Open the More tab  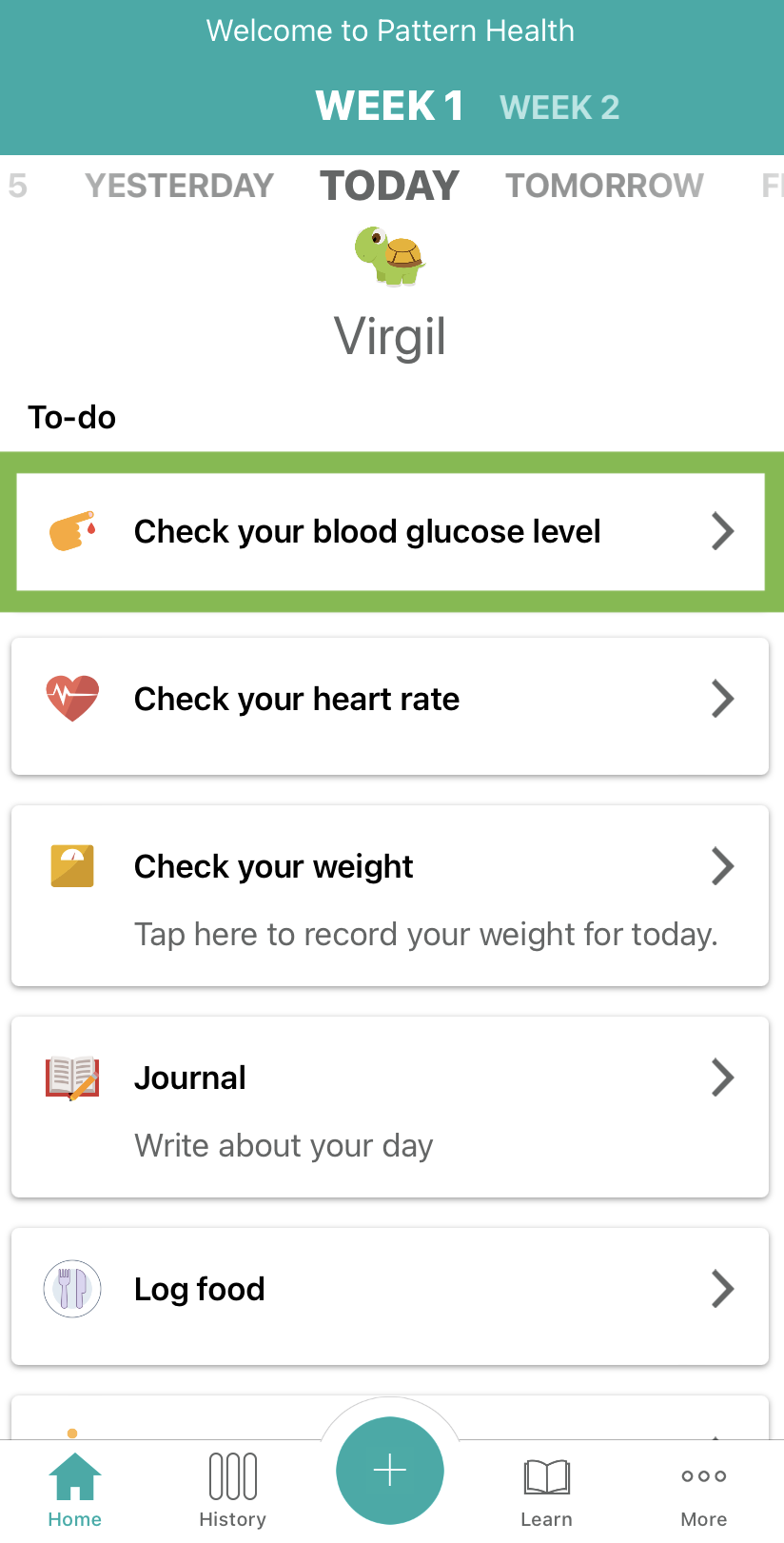704,1491
